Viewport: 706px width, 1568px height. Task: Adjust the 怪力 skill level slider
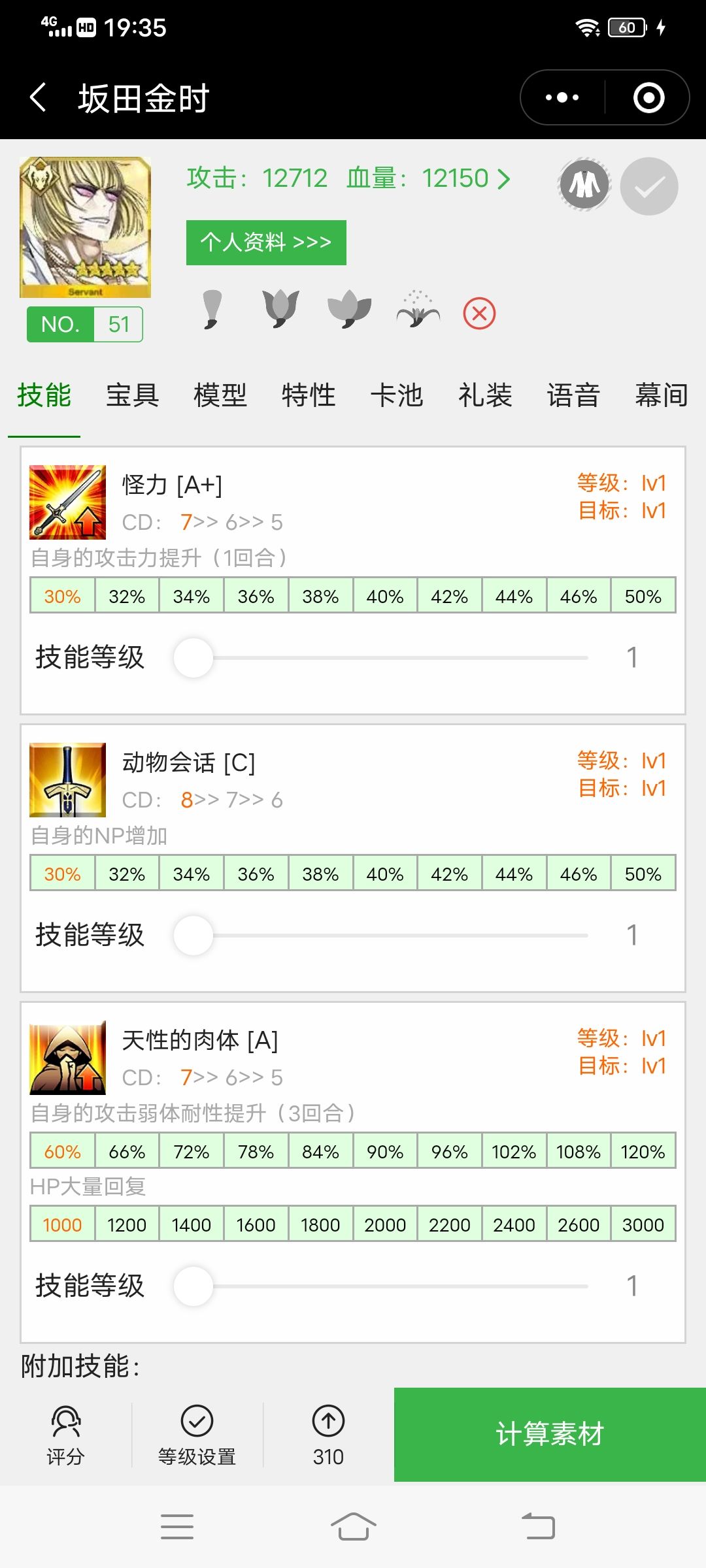[x=193, y=657]
